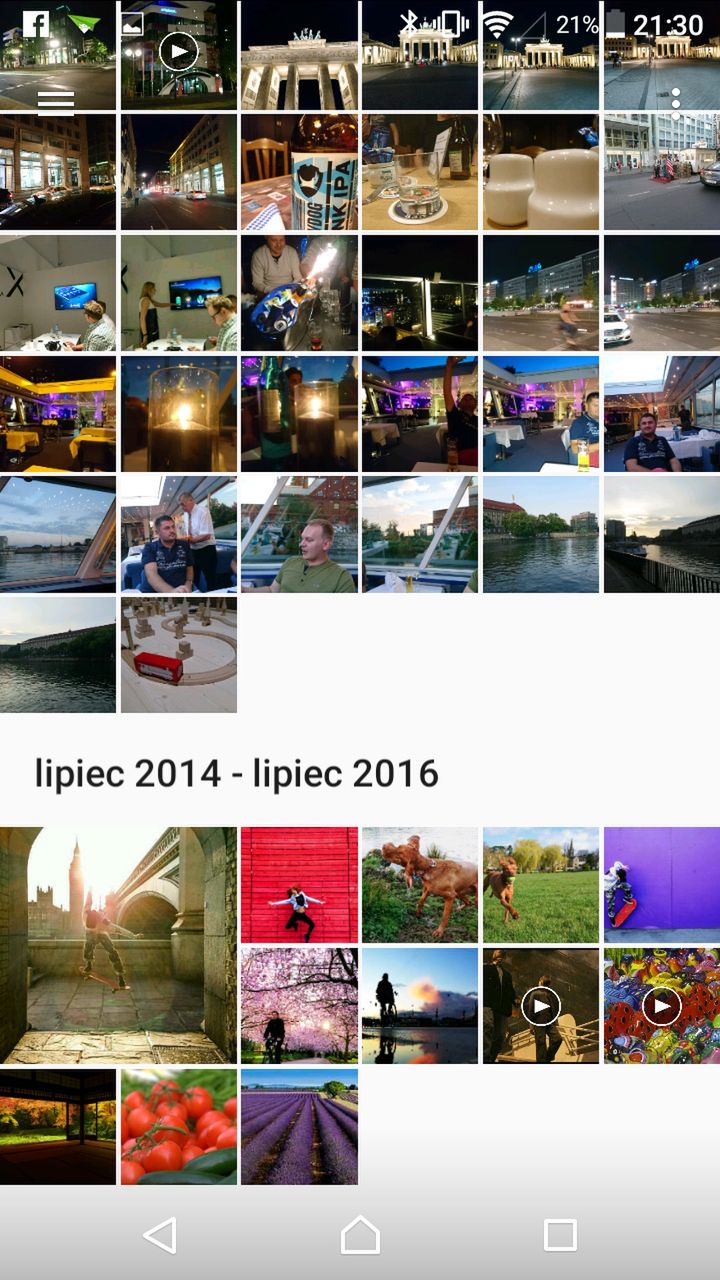Open the BrewDog Punk IPA bottle photo
Image resolution: width=720 pixels, height=1280 pixels.
click(299, 172)
